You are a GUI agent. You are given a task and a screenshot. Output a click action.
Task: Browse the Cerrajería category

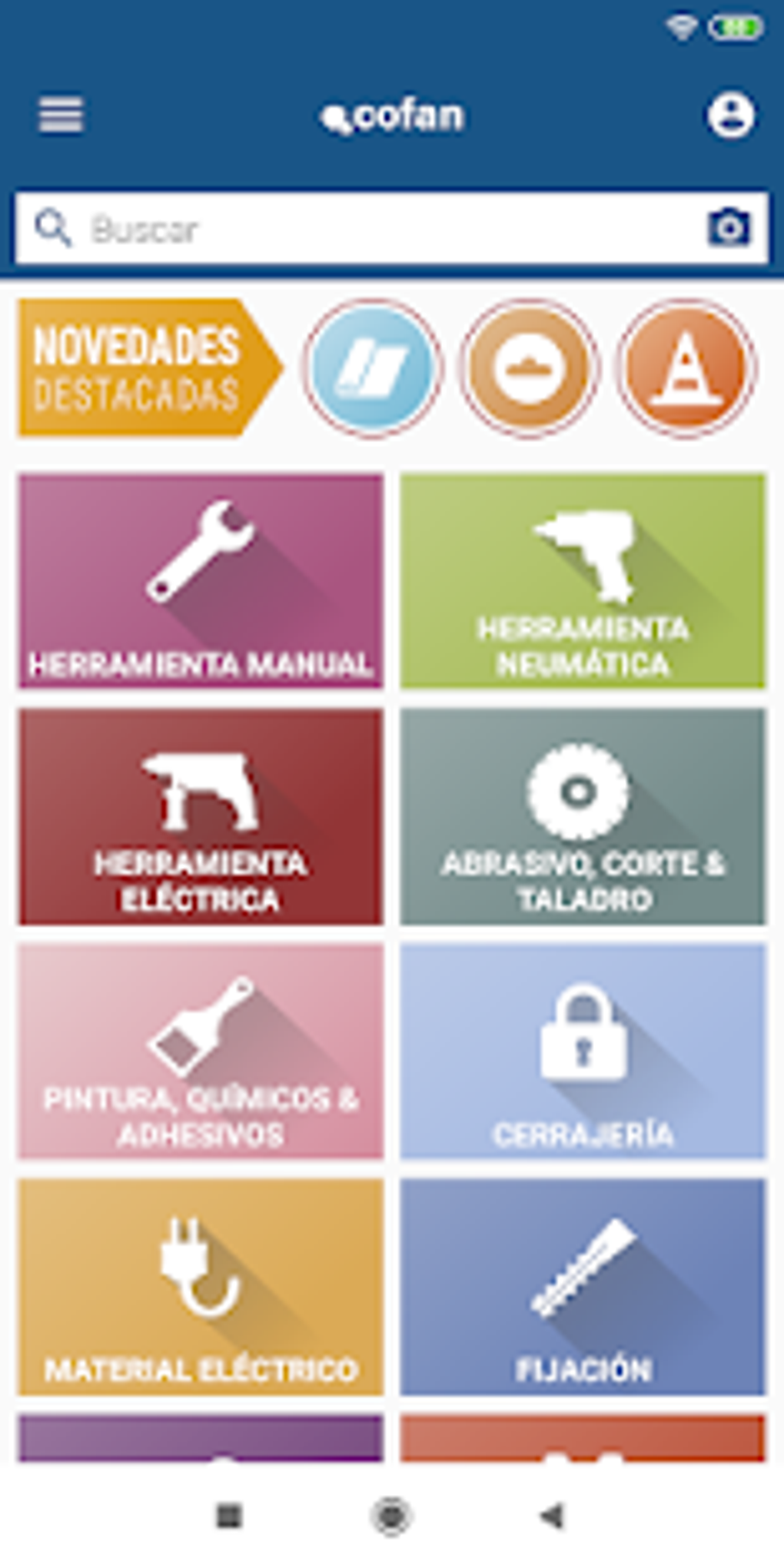click(583, 1051)
